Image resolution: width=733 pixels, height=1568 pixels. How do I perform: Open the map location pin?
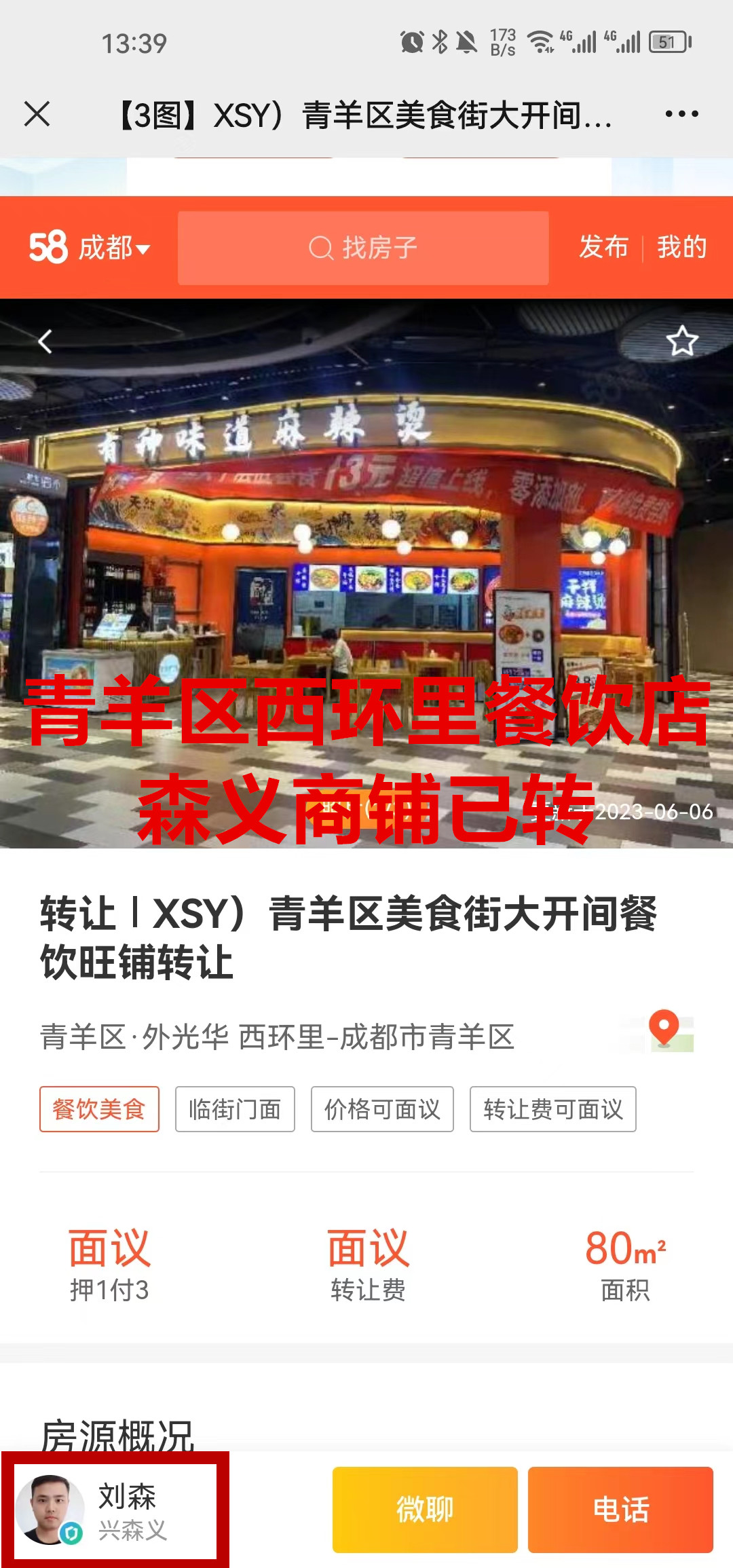(664, 1030)
